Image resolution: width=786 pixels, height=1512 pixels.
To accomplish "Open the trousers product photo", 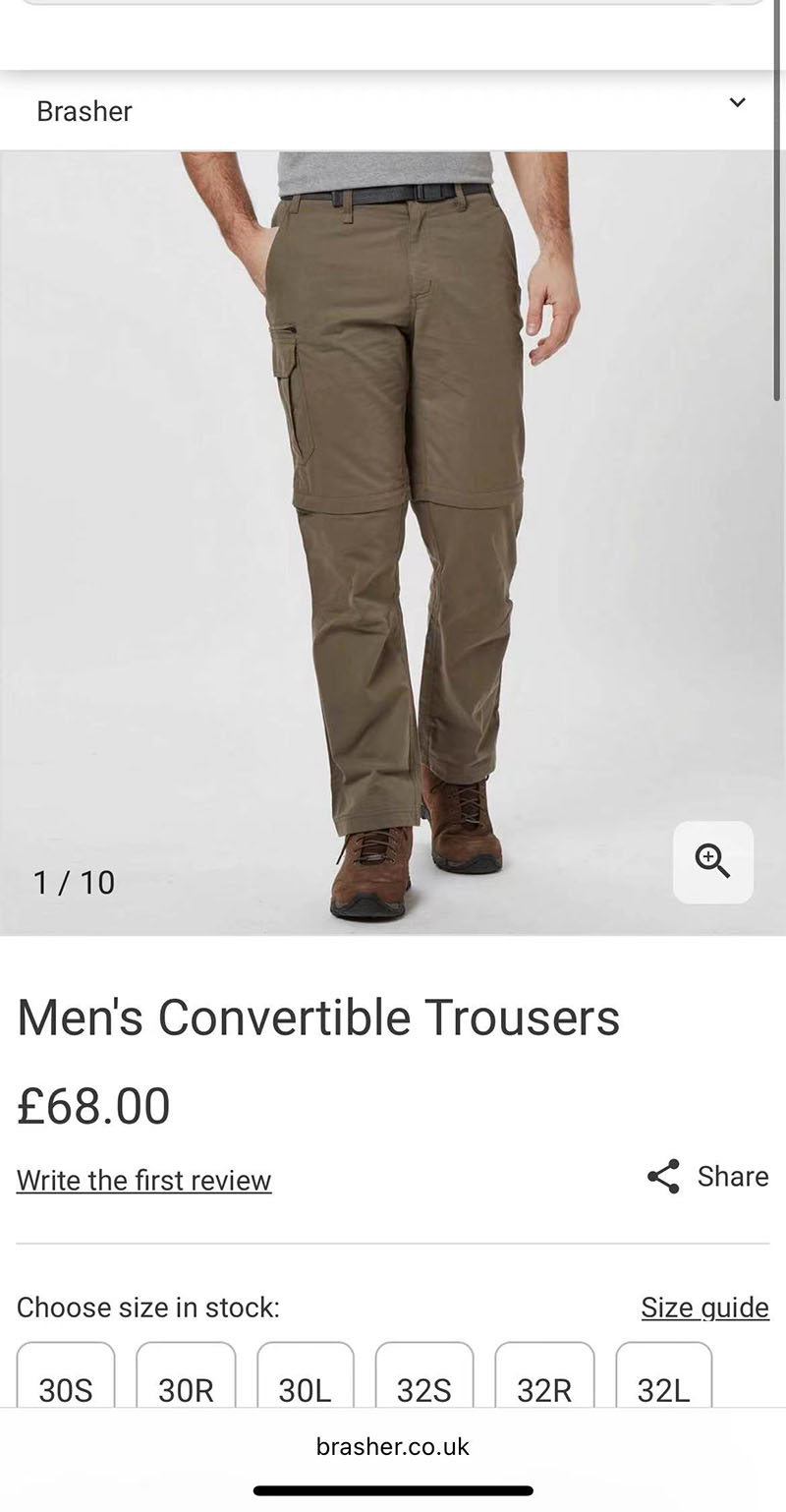I will pos(393,543).
